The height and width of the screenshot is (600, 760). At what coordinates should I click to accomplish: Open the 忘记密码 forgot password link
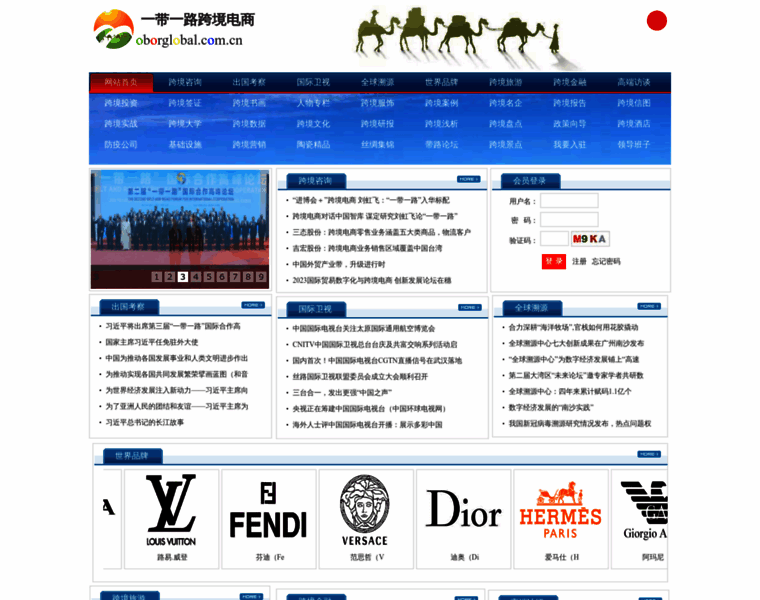click(606, 261)
